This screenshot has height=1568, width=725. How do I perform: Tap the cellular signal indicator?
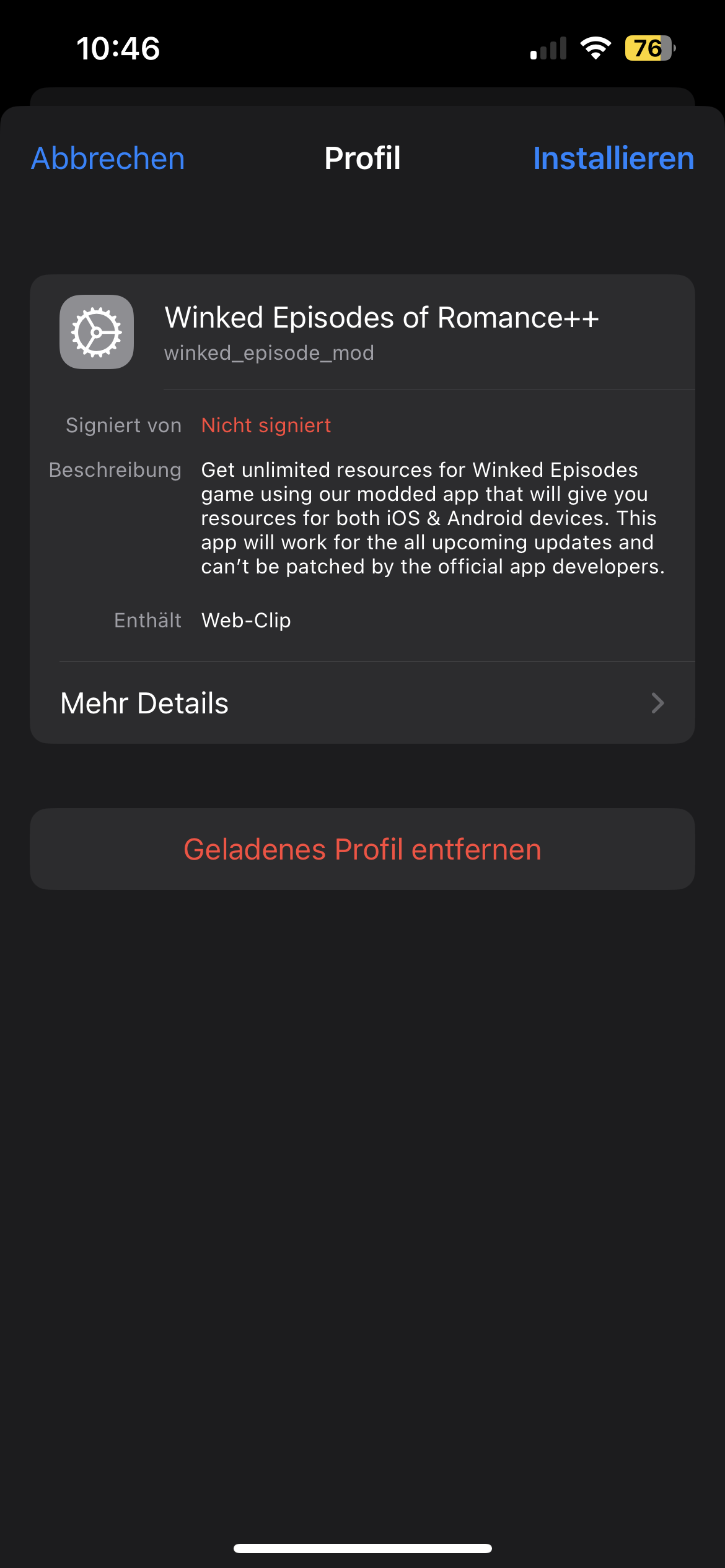click(548, 47)
